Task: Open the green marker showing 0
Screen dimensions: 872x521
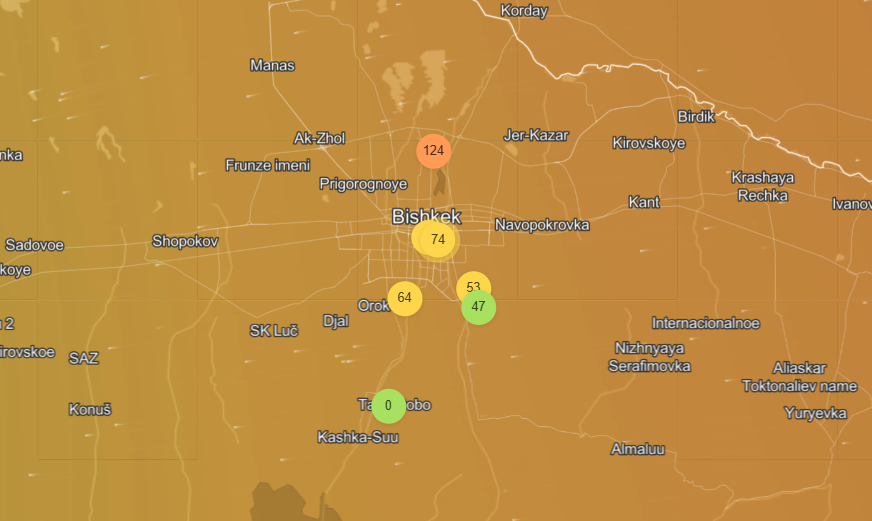Action: pos(388,406)
